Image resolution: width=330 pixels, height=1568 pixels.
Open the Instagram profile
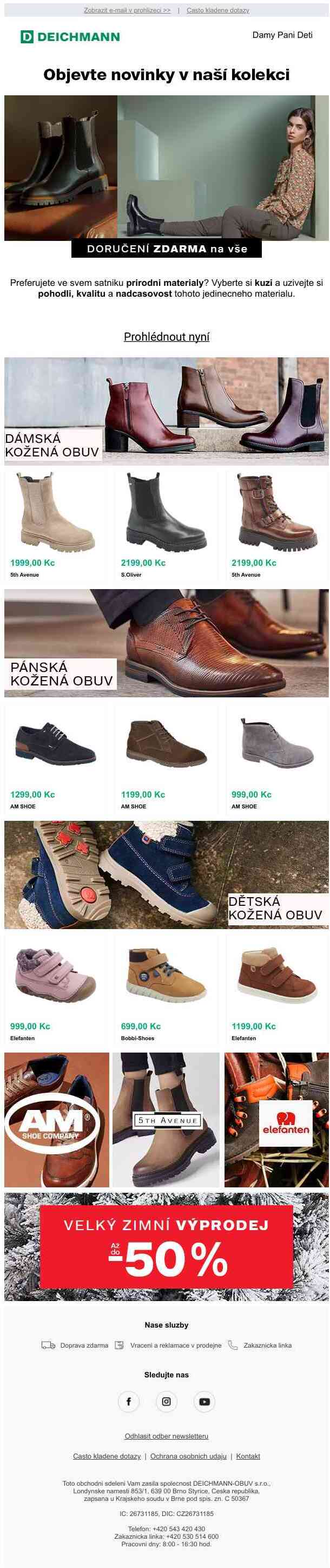(167, 1401)
